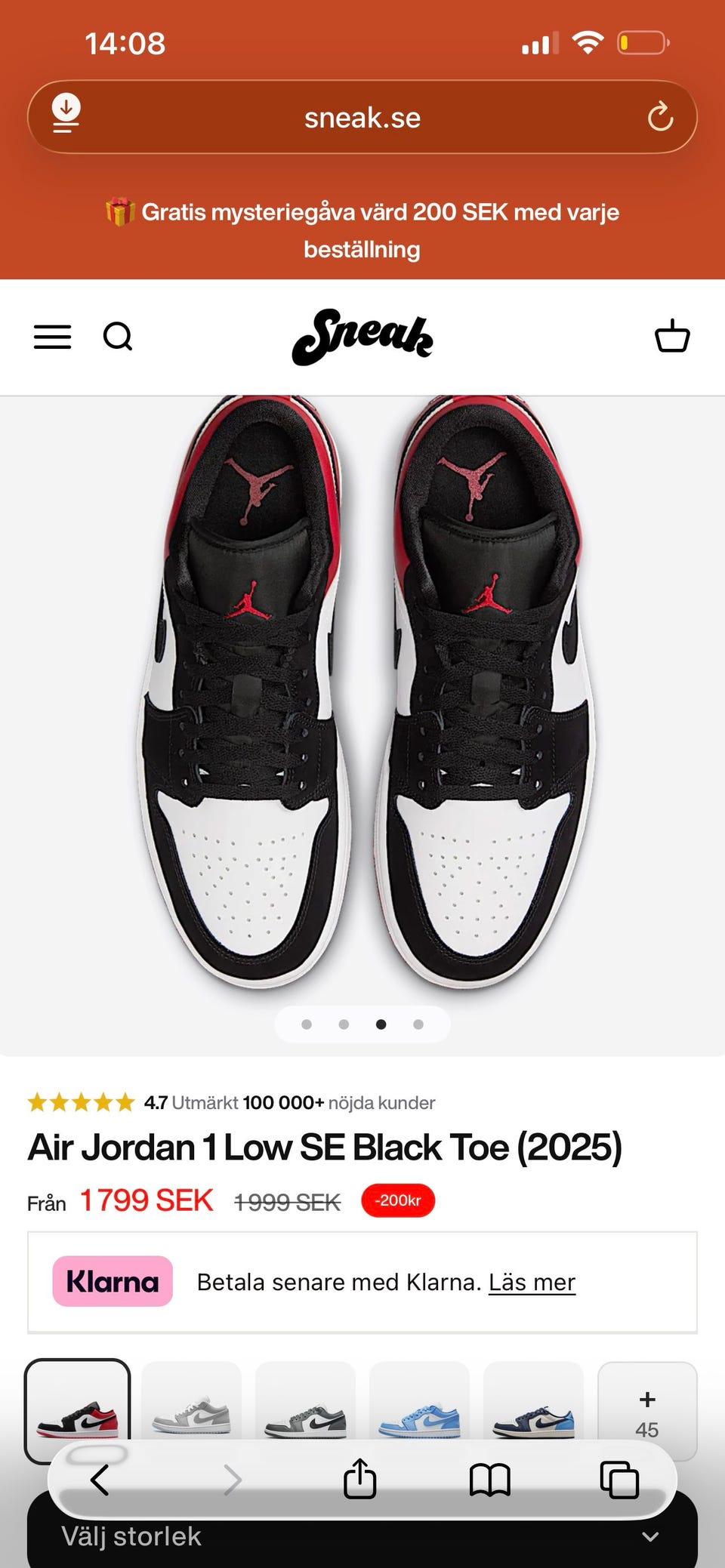Open the site search

pos(118,337)
